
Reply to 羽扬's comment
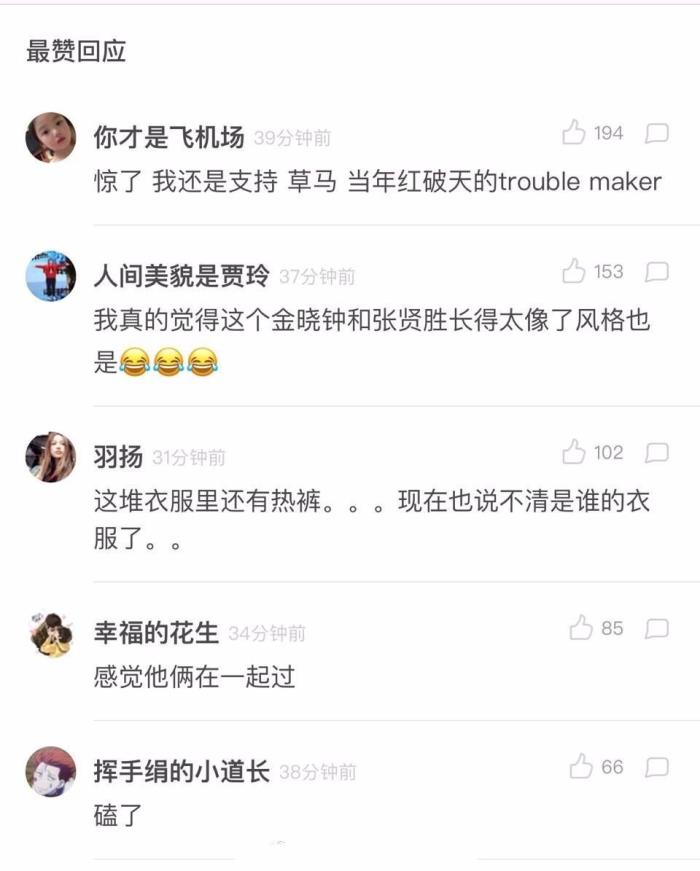click(x=657, y=453)
